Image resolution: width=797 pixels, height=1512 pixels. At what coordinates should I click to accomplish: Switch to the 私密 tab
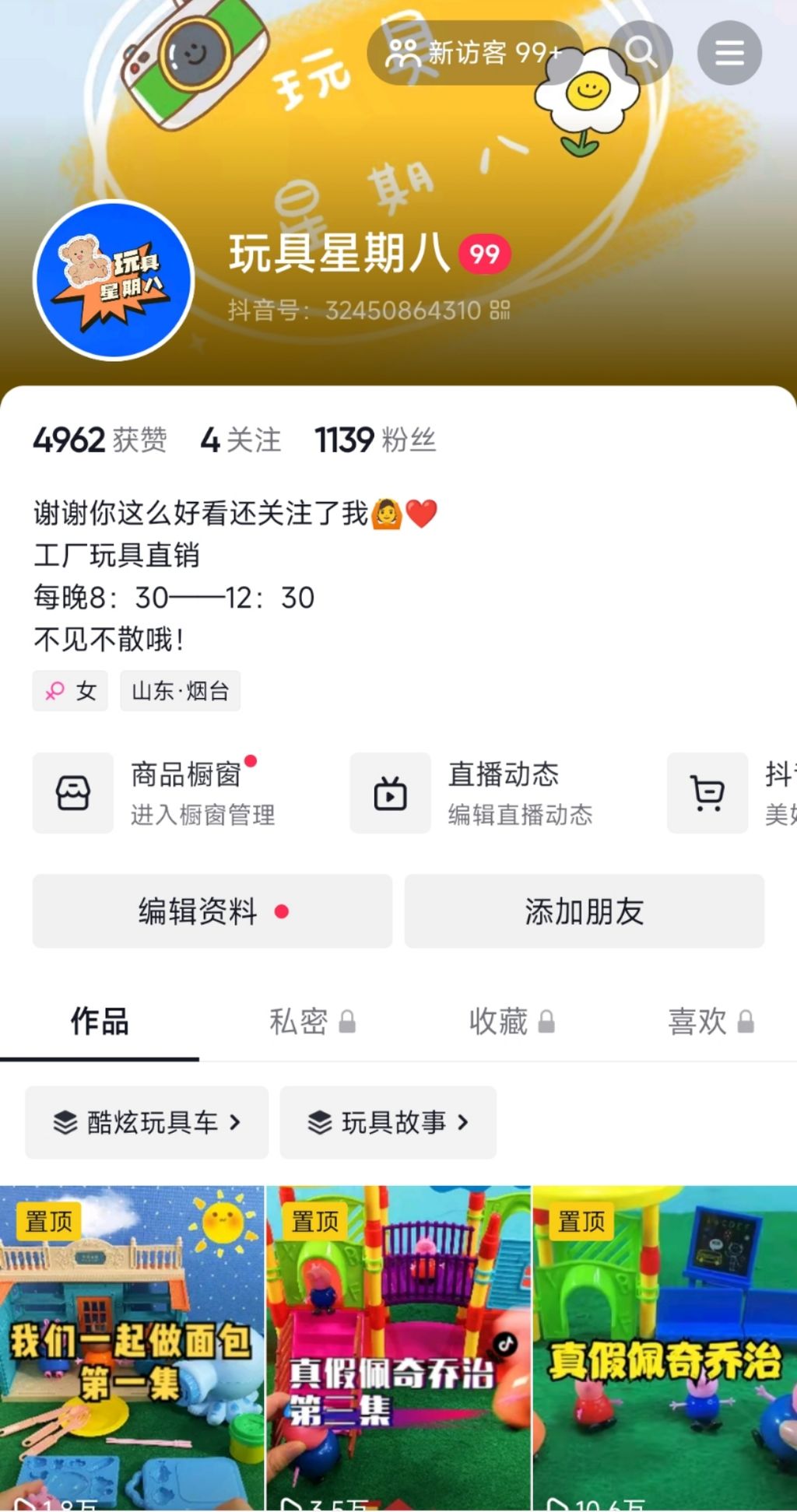pos(311,1022)
